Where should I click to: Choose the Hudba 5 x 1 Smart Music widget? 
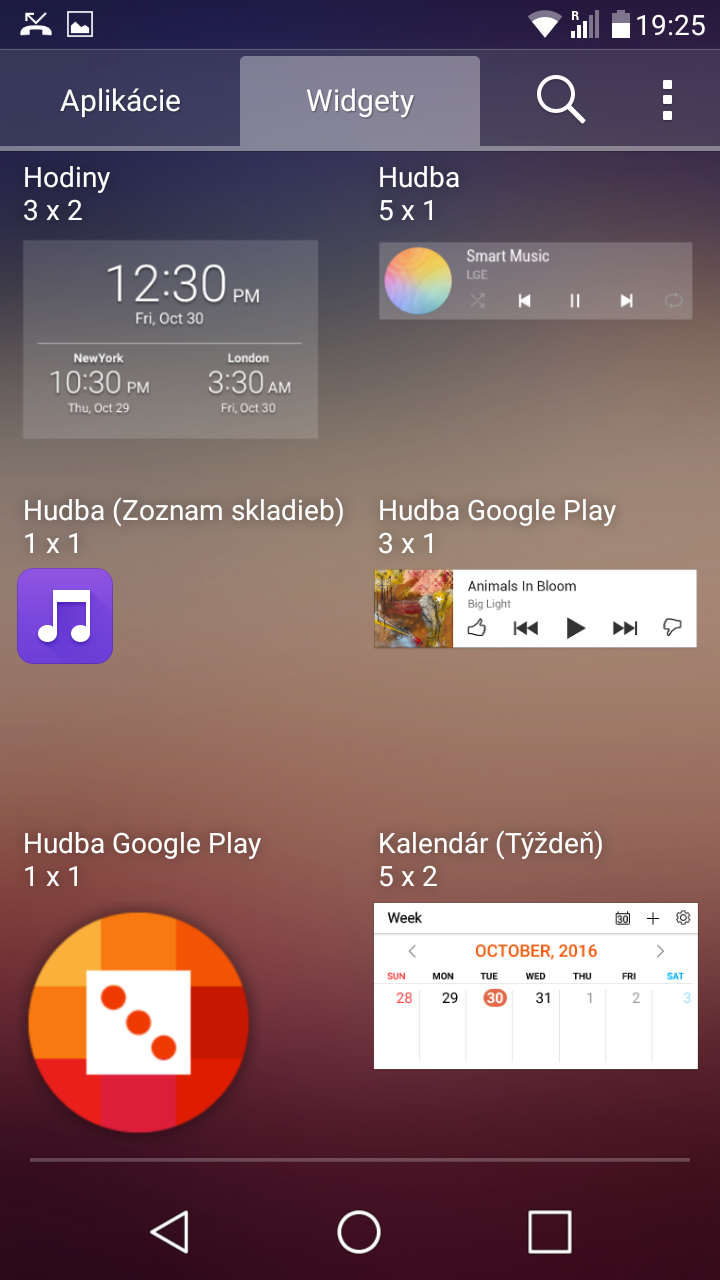click(535, 281)
